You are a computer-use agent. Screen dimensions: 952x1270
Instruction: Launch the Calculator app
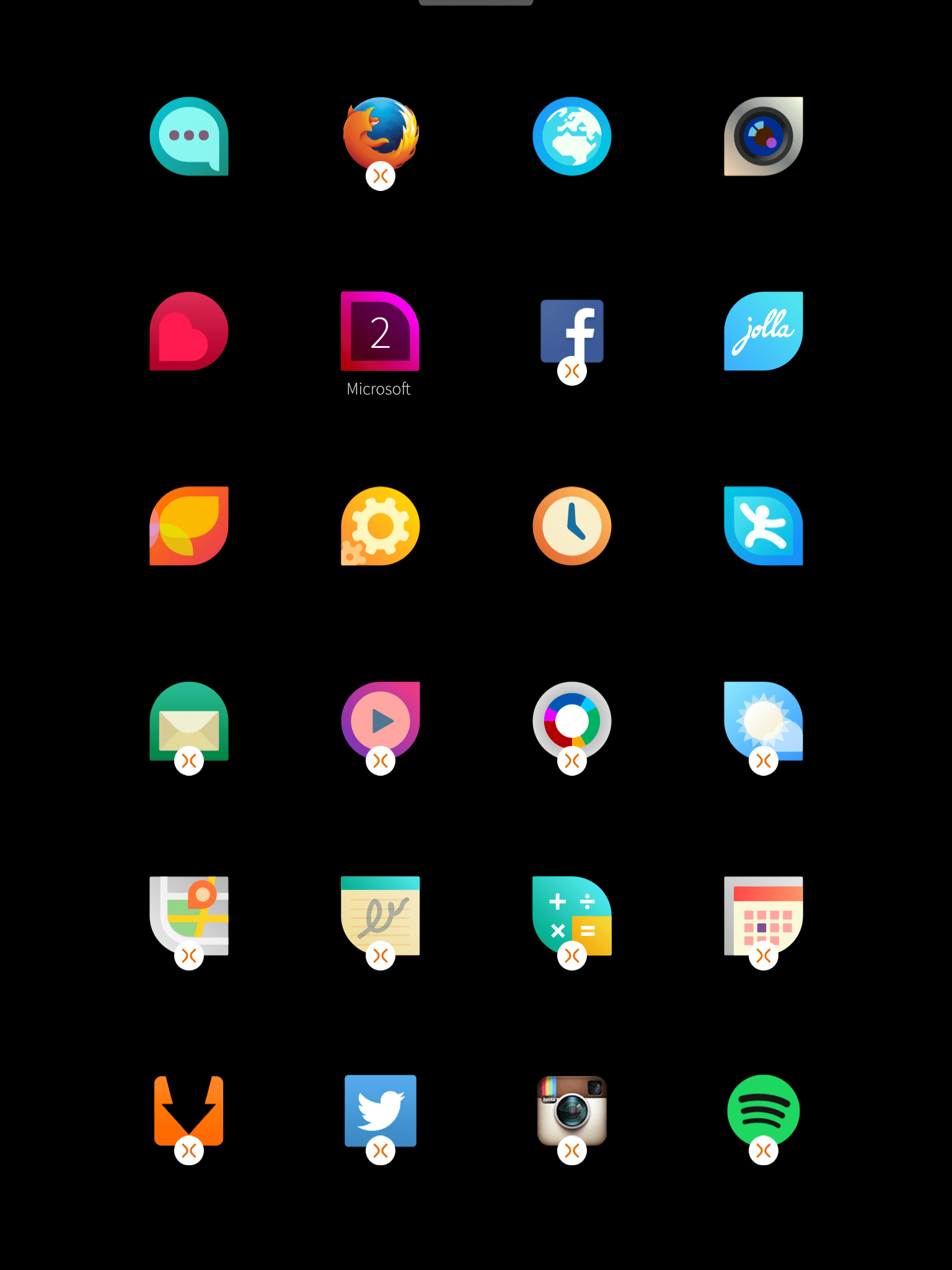[x=571, y=915]
